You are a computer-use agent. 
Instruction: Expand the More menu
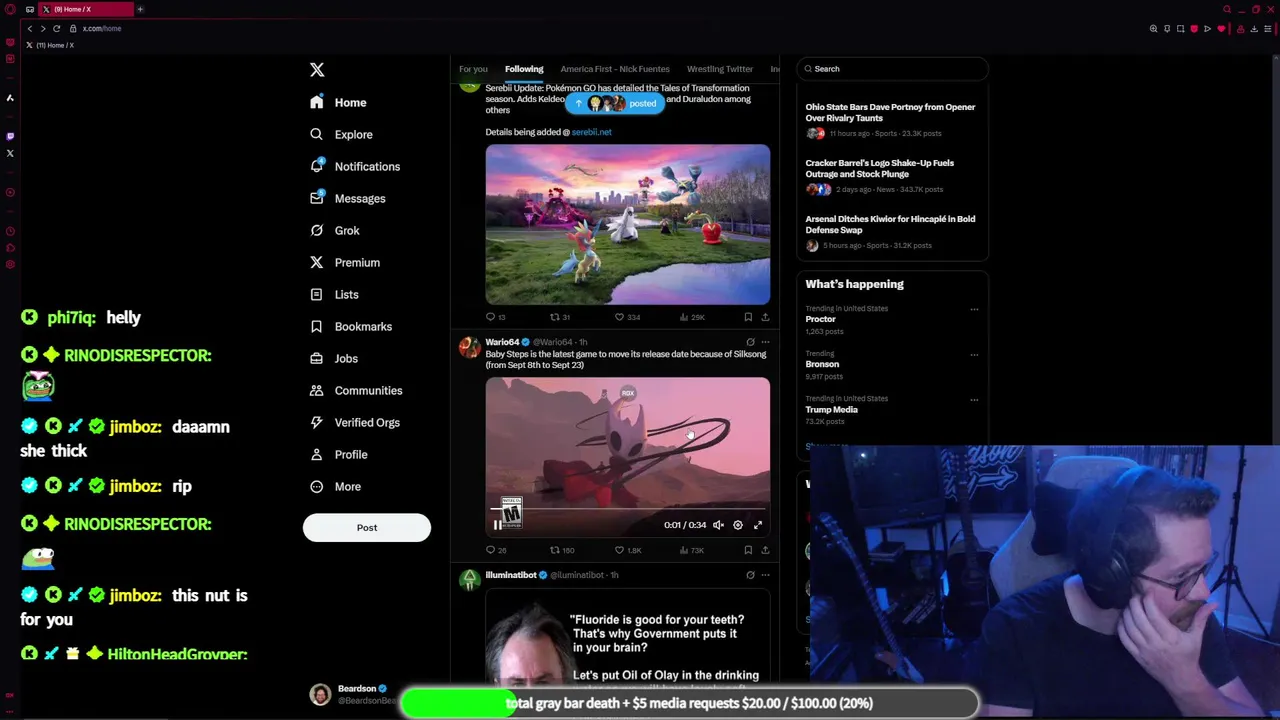(347, 486)
